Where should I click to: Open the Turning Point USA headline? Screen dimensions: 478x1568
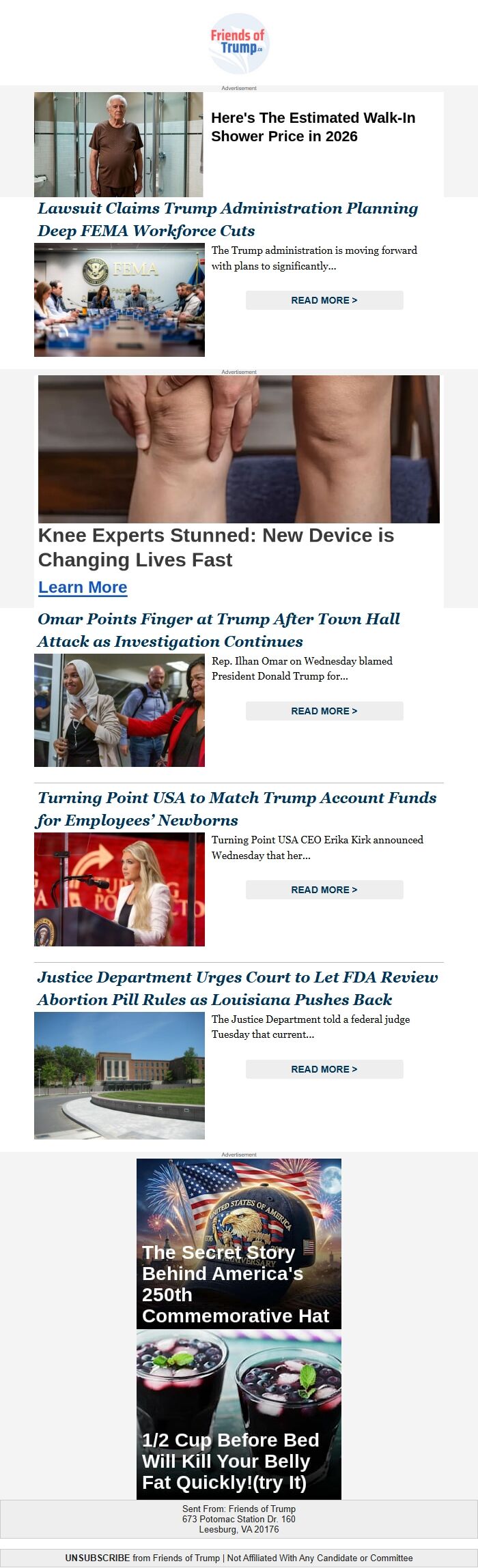point(236,809)
